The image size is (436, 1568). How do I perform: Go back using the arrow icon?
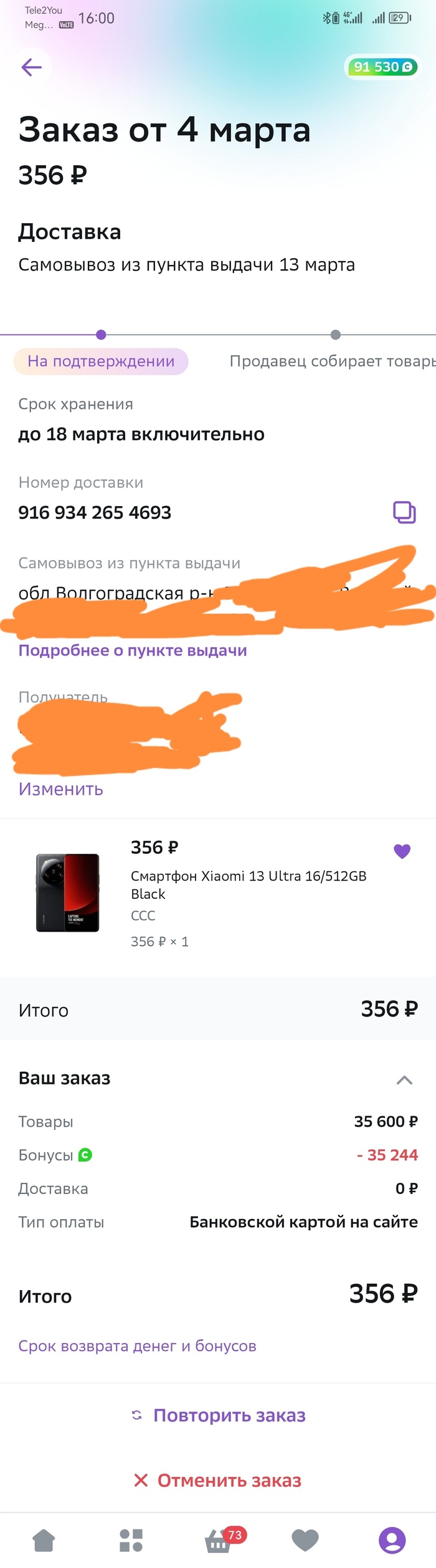tap(31, 67)
